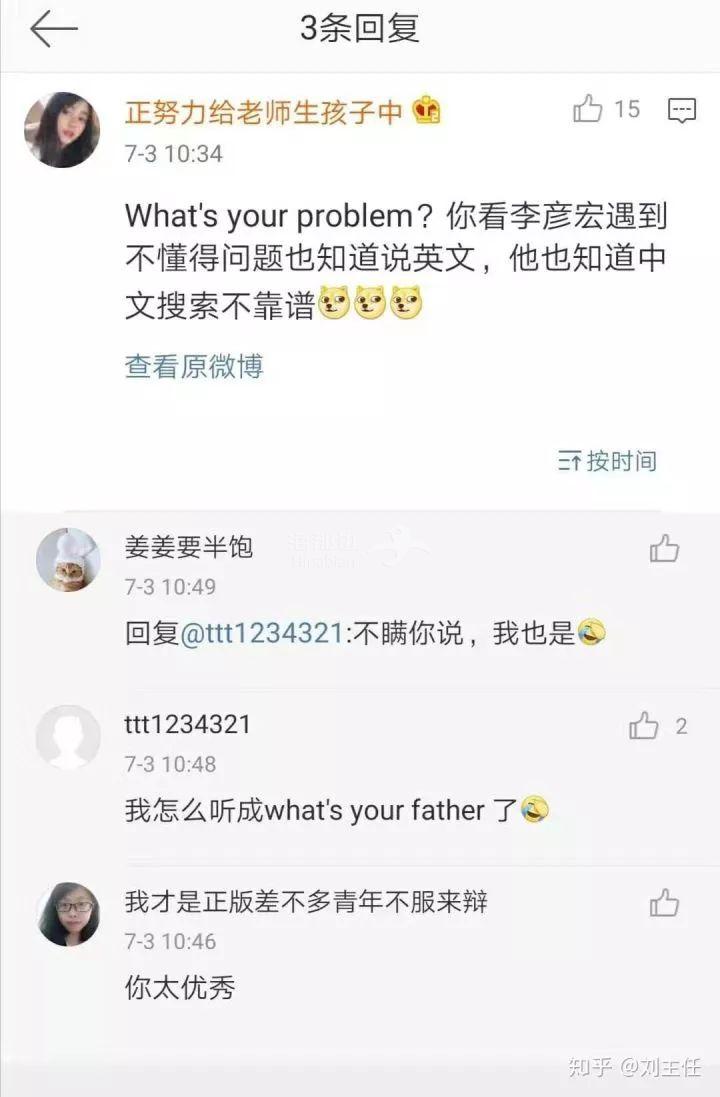Tap the reply icon on the main comment

(x=682, y=109)
